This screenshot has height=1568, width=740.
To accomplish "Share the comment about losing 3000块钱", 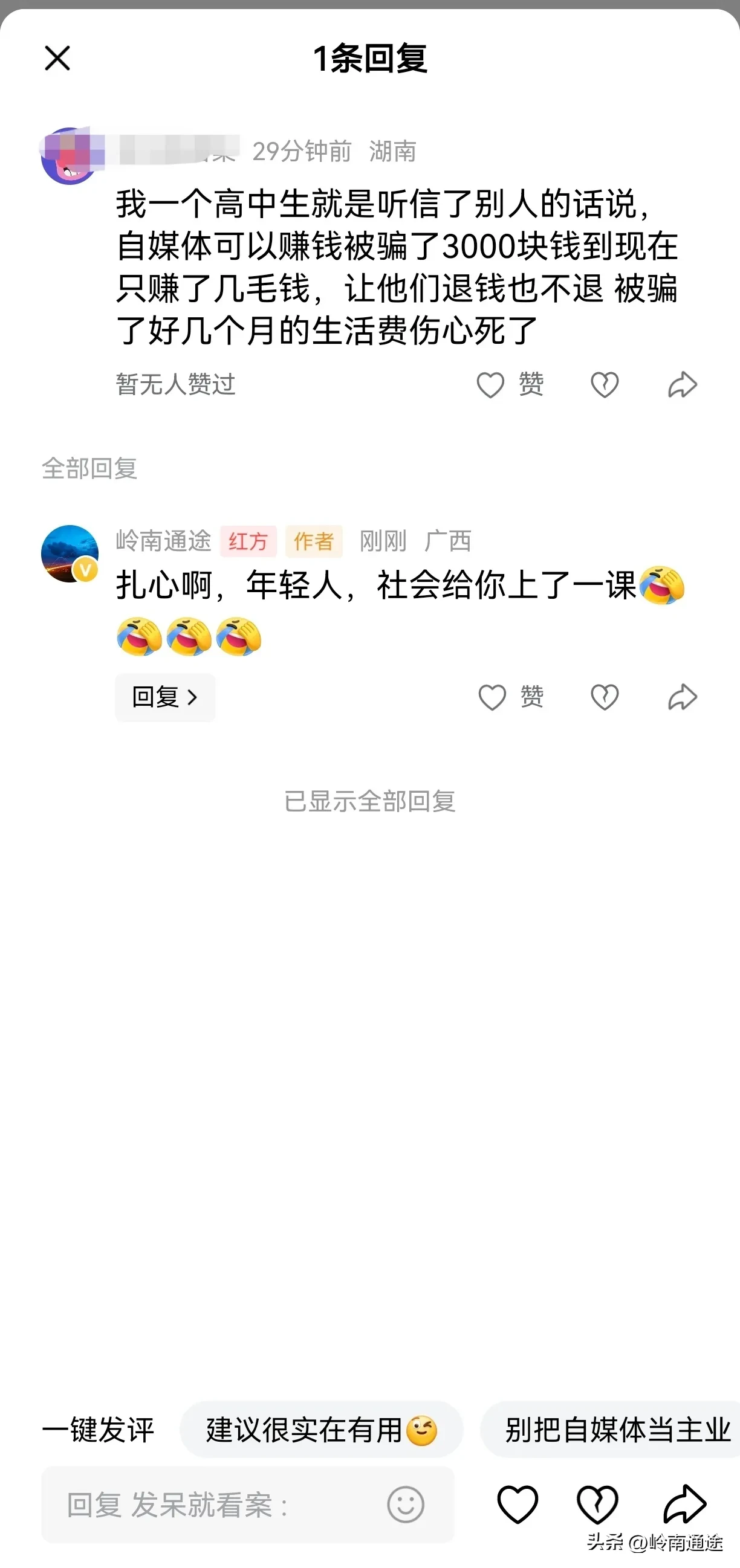I will pyautogui.click(x=682, y=385).
